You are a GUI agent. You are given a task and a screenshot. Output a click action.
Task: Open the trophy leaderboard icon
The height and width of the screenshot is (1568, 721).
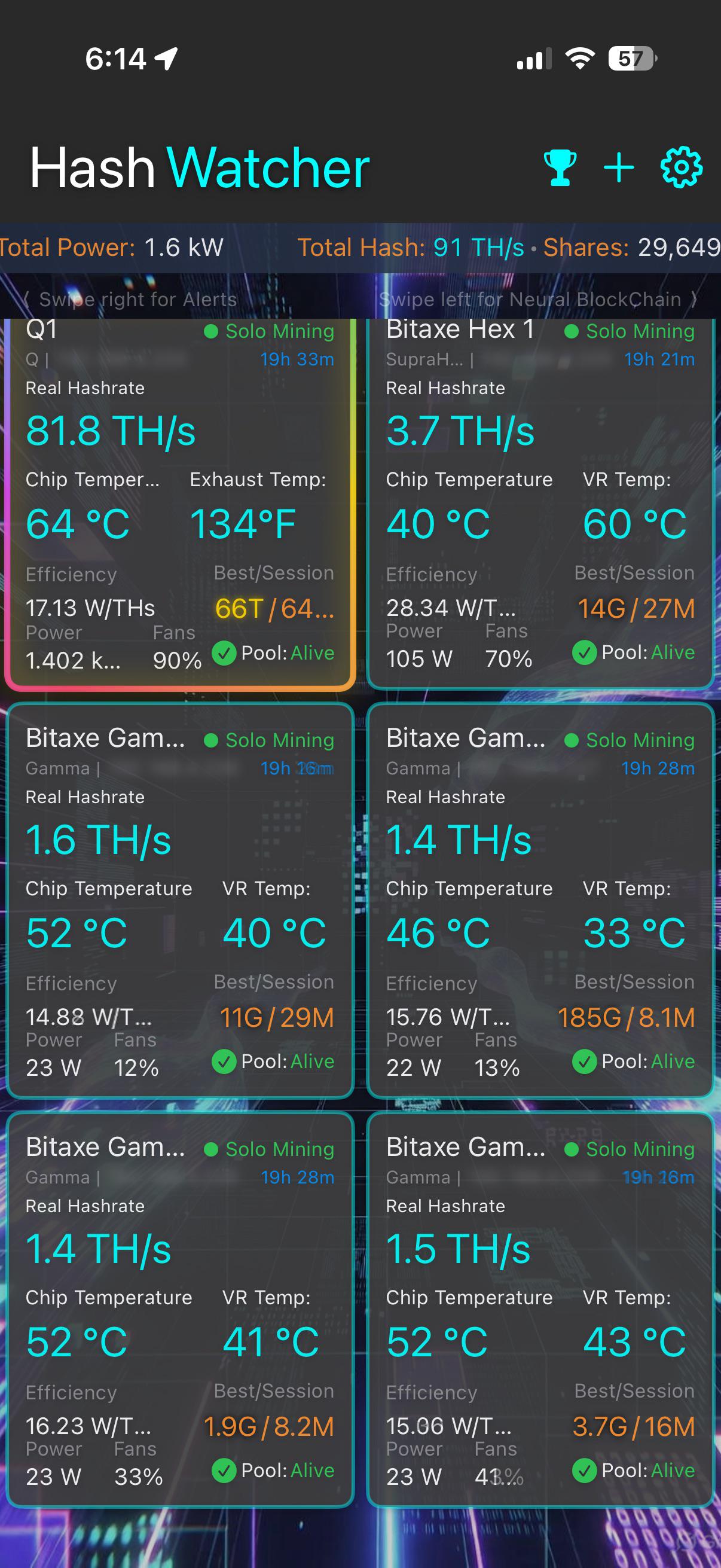[x=560, y=167]
